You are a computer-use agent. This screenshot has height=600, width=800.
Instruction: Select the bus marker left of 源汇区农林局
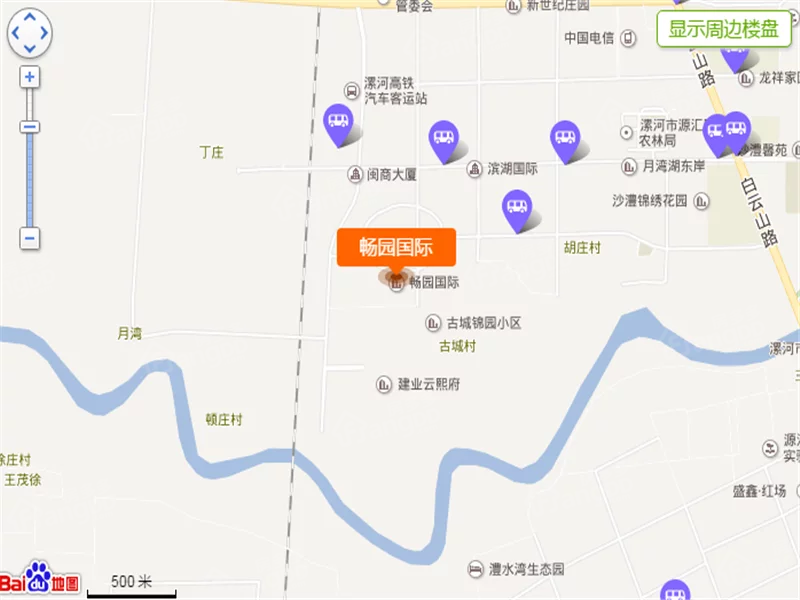[x=565, y=139]
